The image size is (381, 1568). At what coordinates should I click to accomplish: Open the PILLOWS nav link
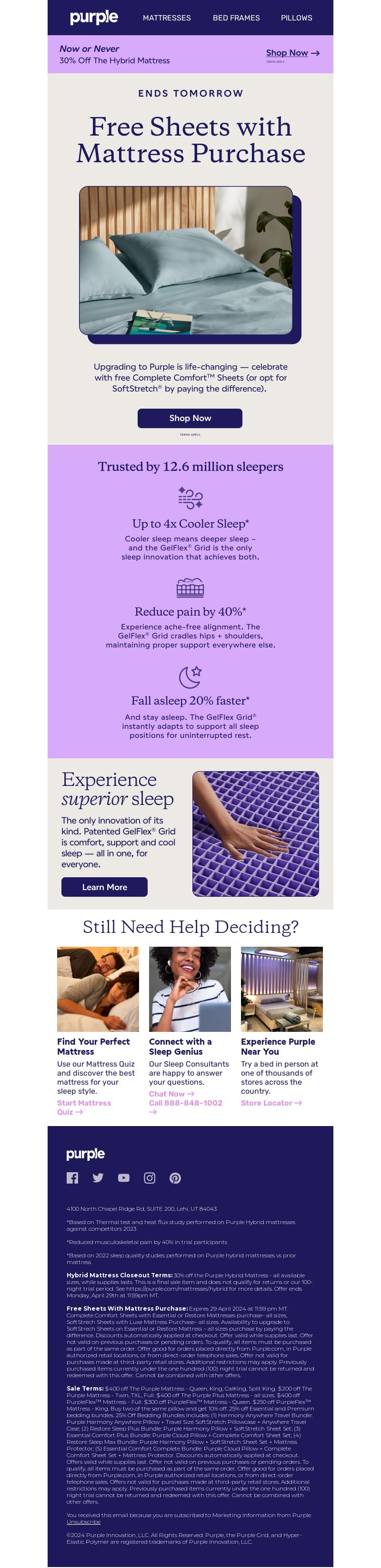coord(296,18)
